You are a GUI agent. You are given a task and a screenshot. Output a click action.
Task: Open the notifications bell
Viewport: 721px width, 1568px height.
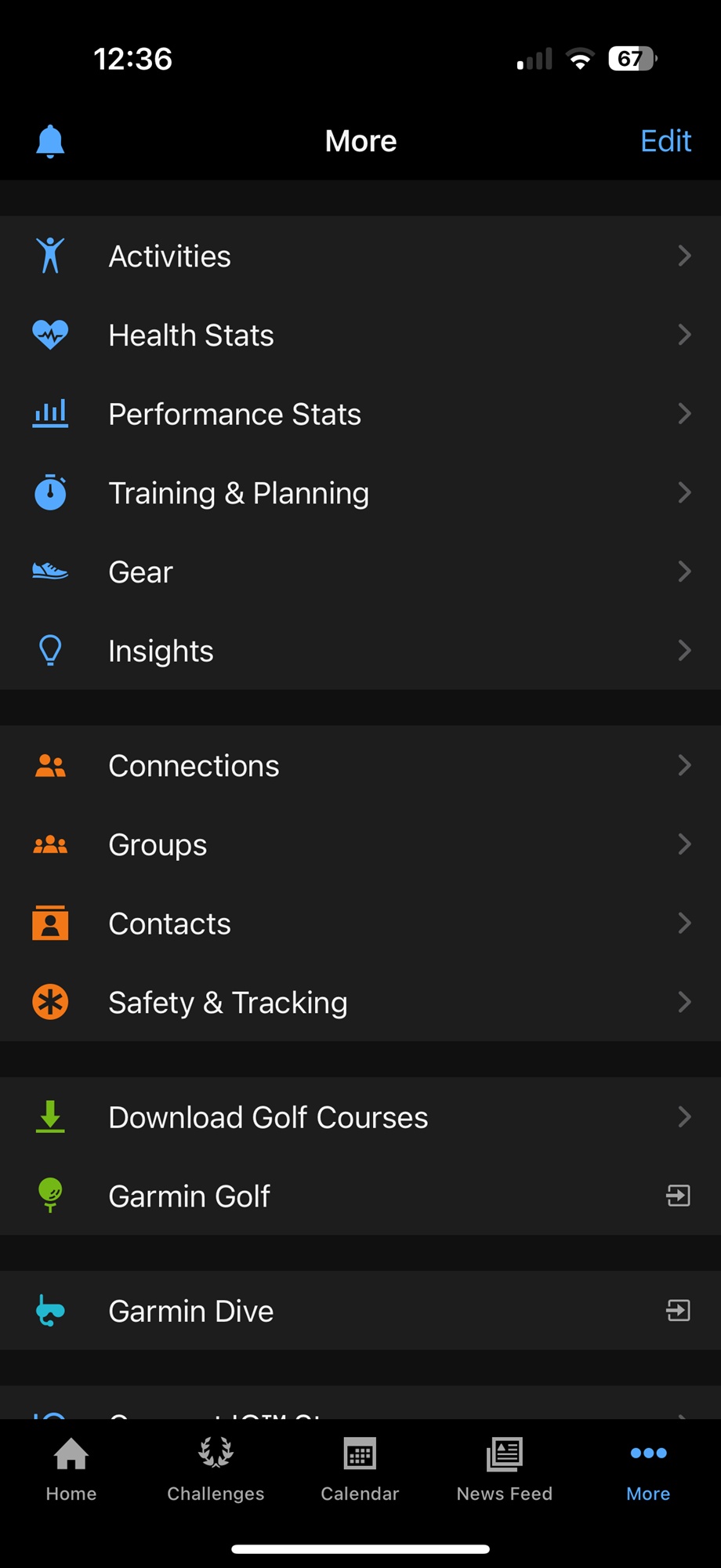(x=50, y=142)
